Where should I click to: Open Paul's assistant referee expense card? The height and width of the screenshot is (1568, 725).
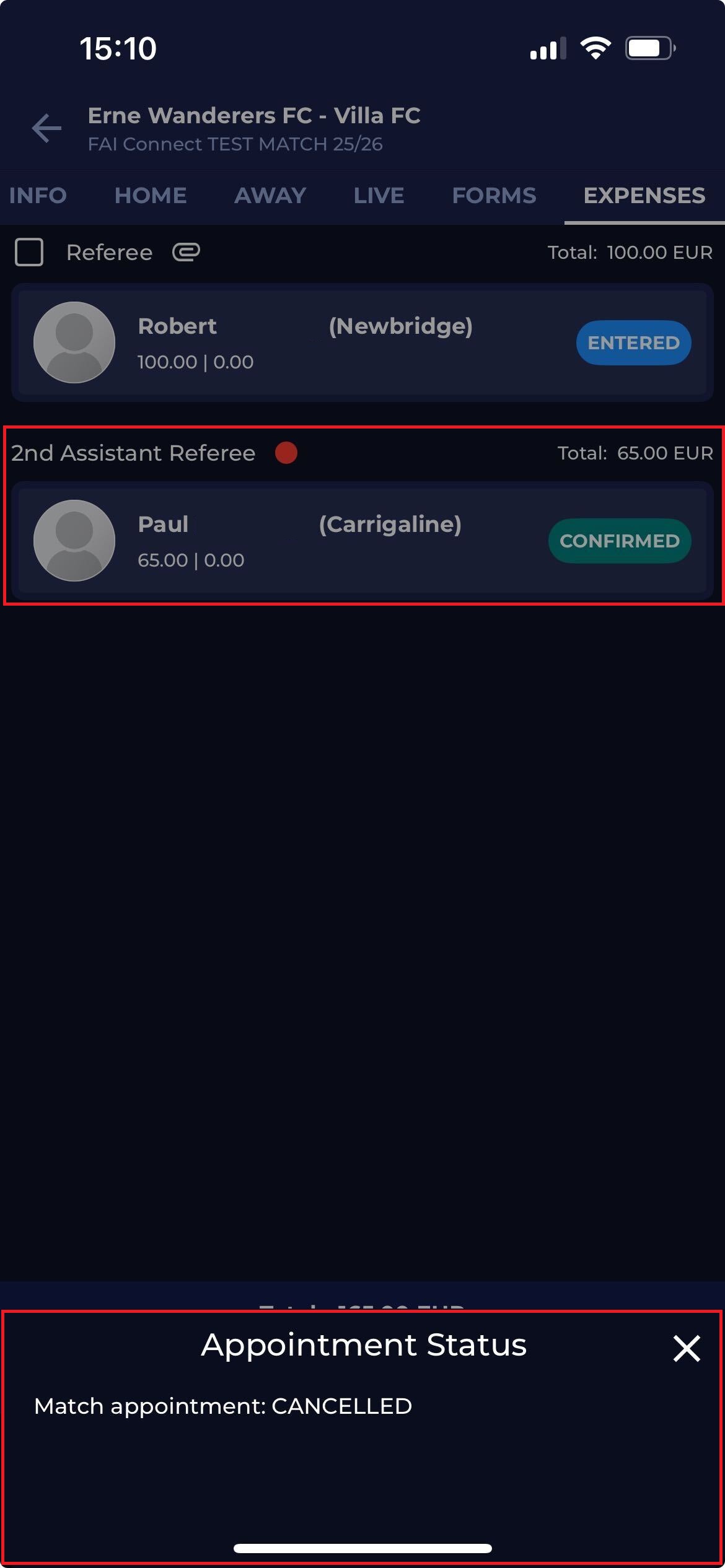362,541
